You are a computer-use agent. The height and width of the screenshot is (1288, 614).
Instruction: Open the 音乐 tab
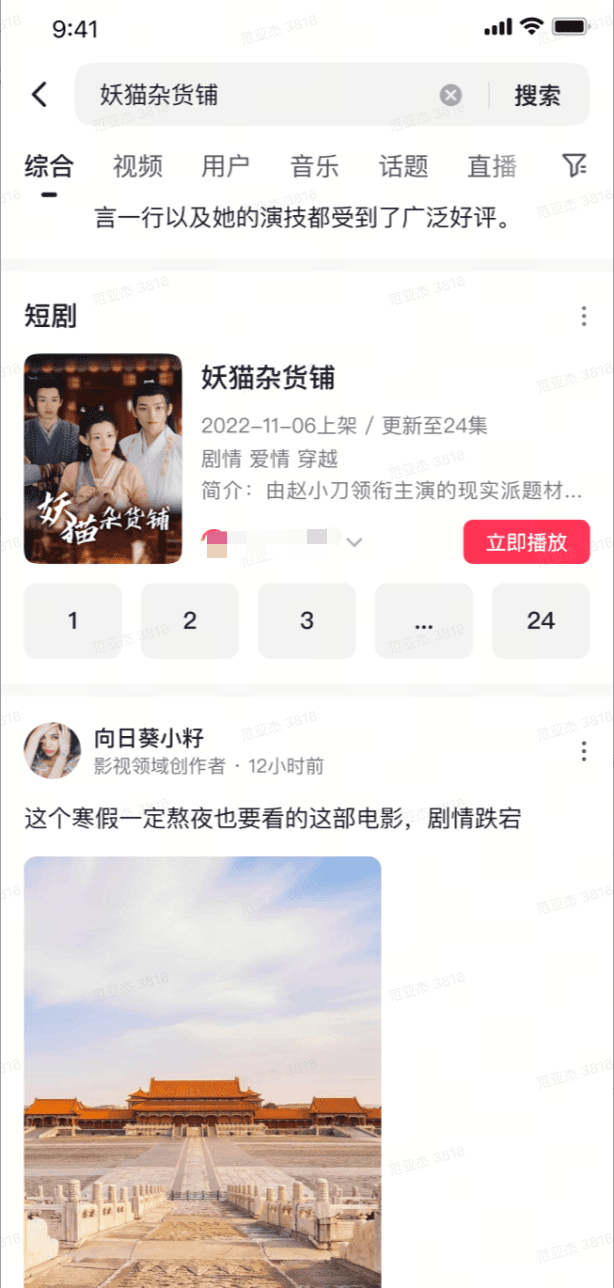(x=314, y=166)
